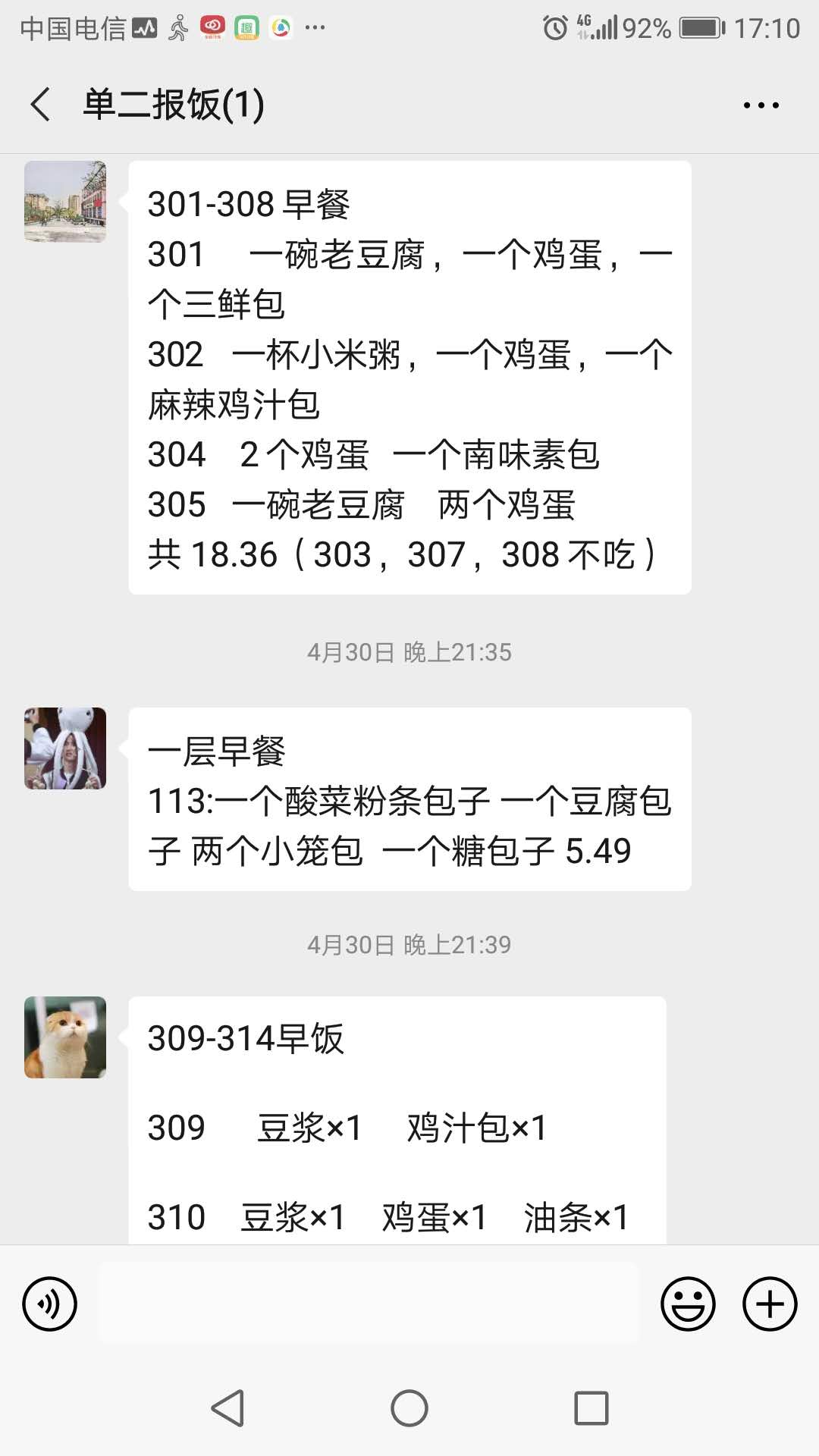Open avatar of the 301-308 早餐 sender
Viewport: 819px width, 1456px height.
(65, 202)
